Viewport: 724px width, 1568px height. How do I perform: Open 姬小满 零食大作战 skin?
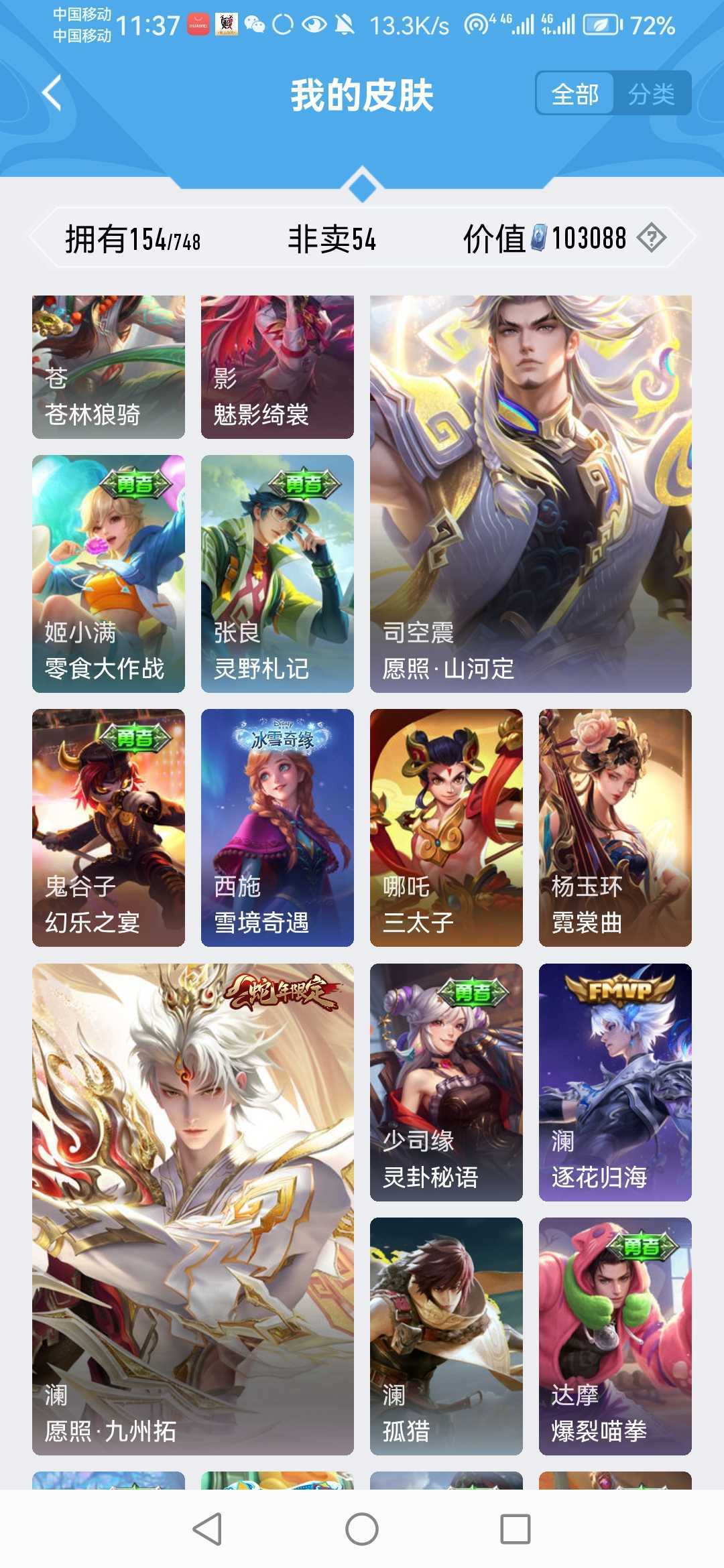109,574
